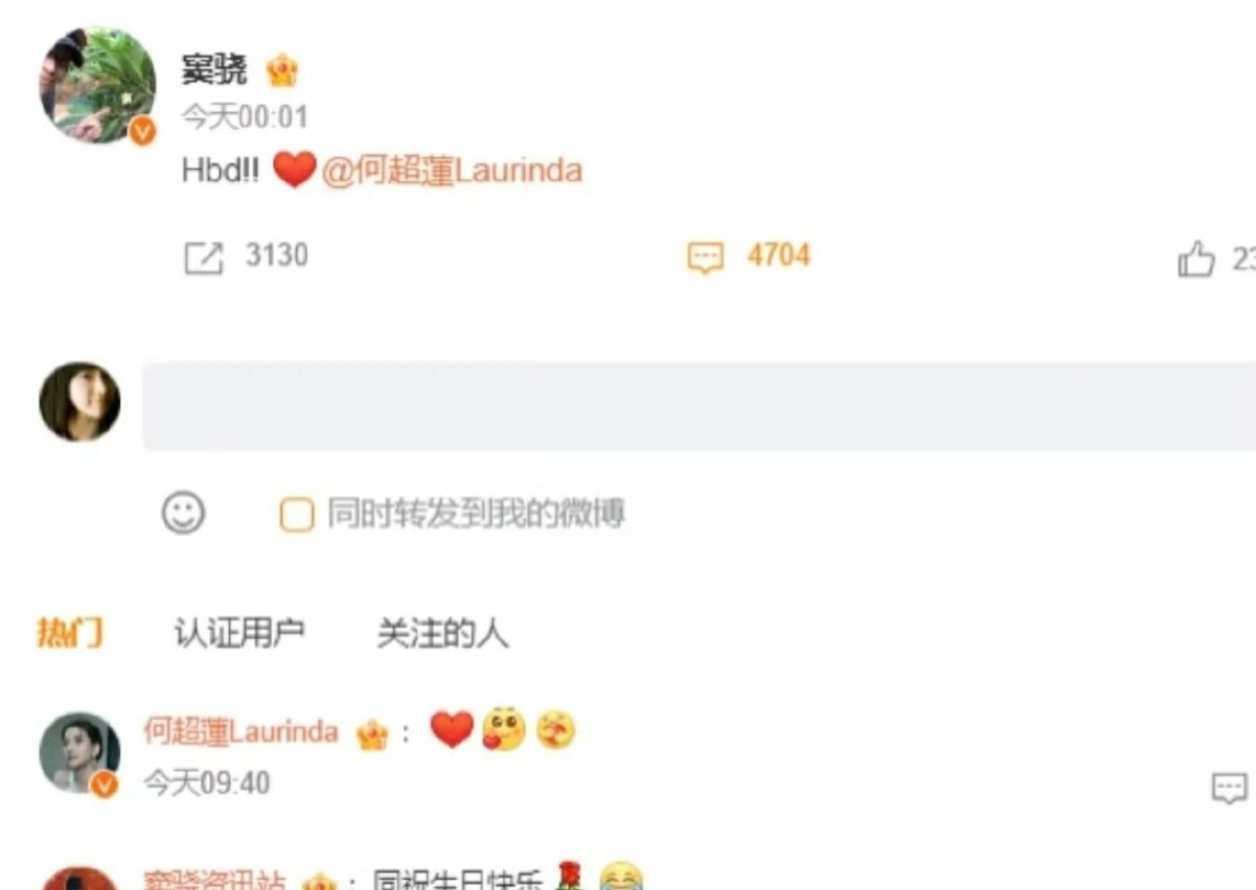Check 同时转发到我的微博 box
This screenshot has width=1256, height=890.
(x=296, y=515)
